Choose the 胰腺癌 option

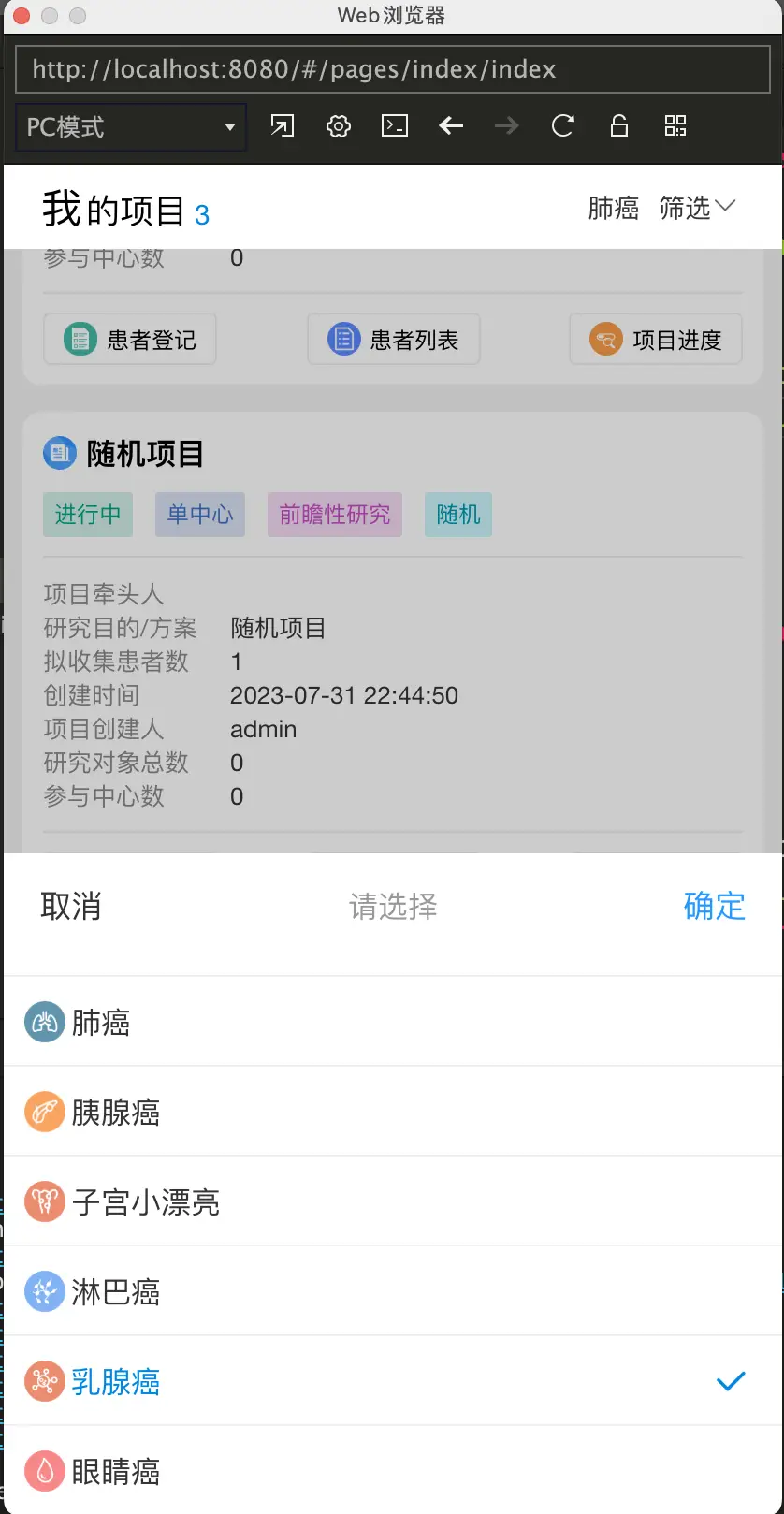coord(393,1112)
